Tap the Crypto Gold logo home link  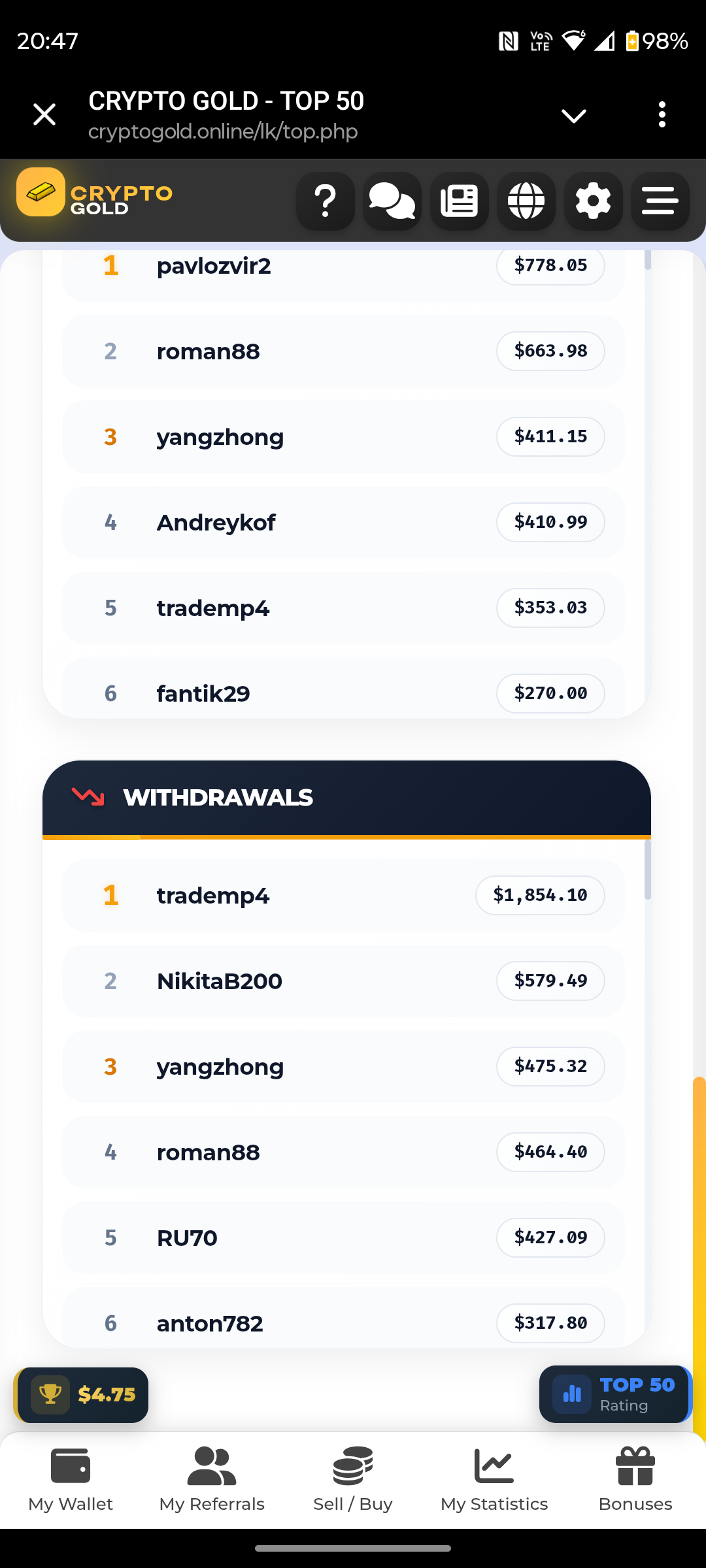point(95,193)
